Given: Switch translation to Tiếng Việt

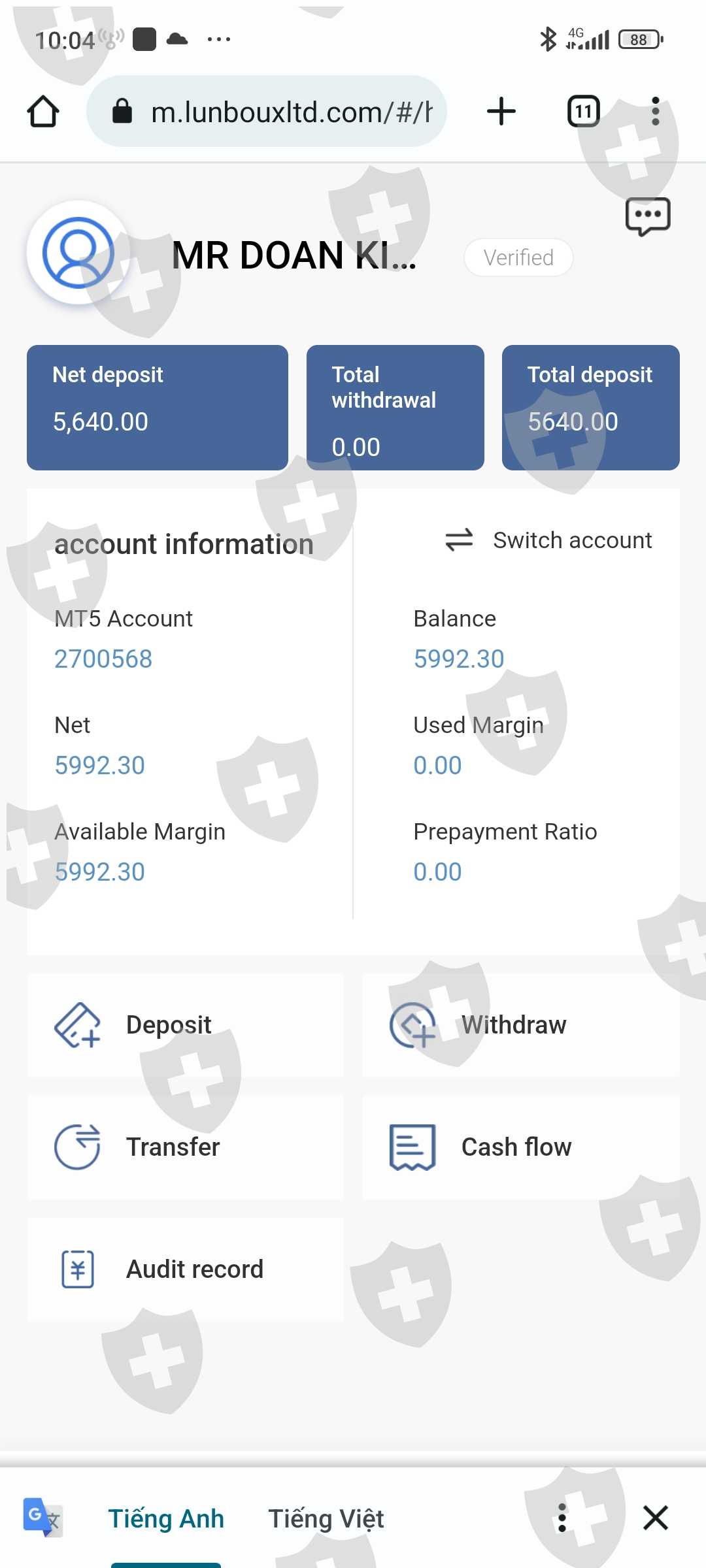Looking at the screenshot, I should [x=326, y=1518].
